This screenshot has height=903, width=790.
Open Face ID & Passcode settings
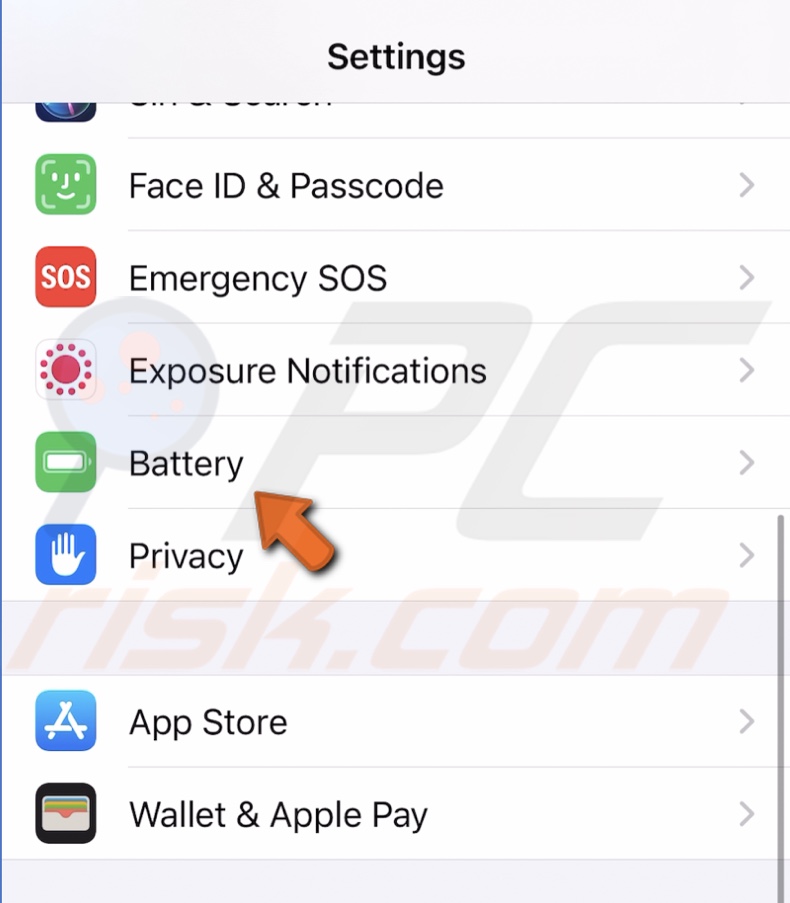click(x=286, y=186)
